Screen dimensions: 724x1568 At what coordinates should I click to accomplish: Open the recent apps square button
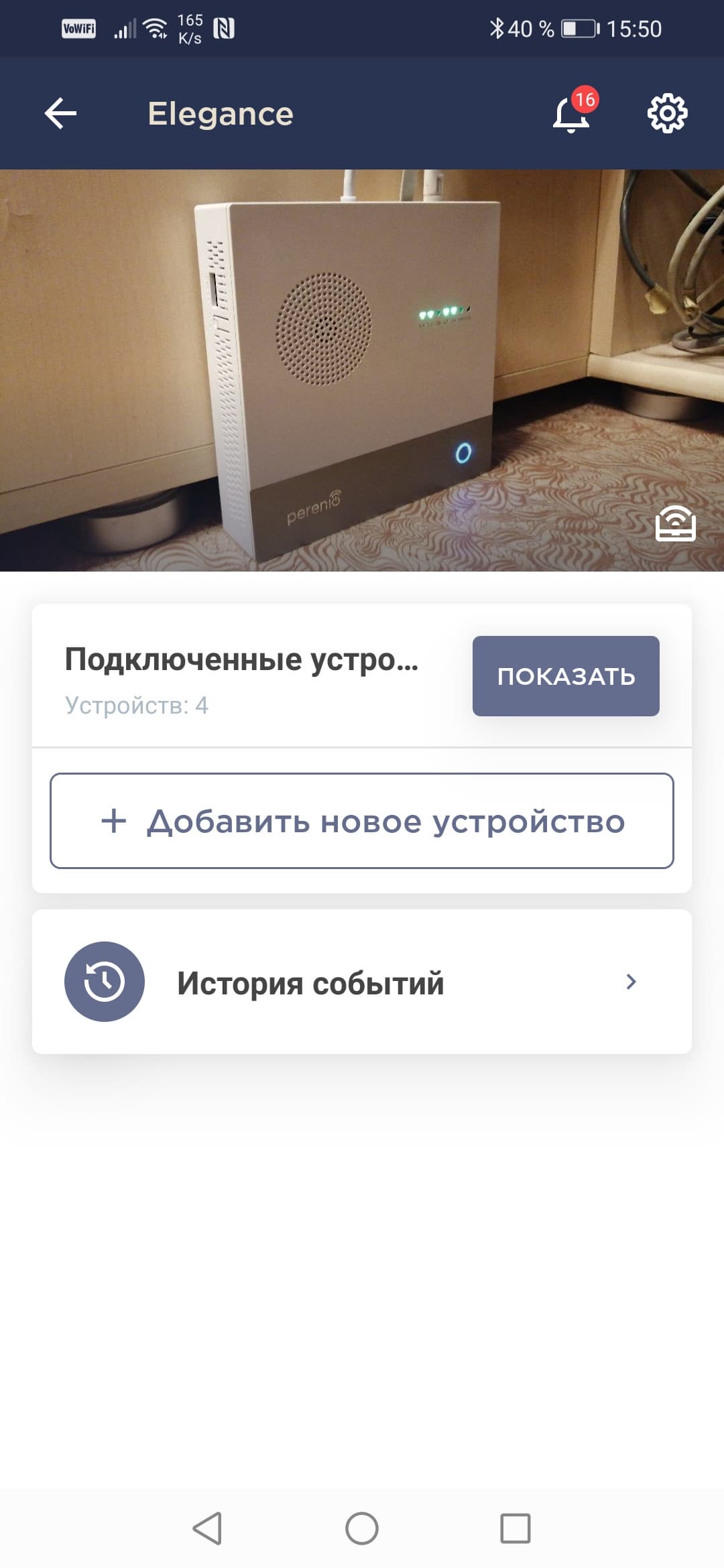[x=516, y=1528]
